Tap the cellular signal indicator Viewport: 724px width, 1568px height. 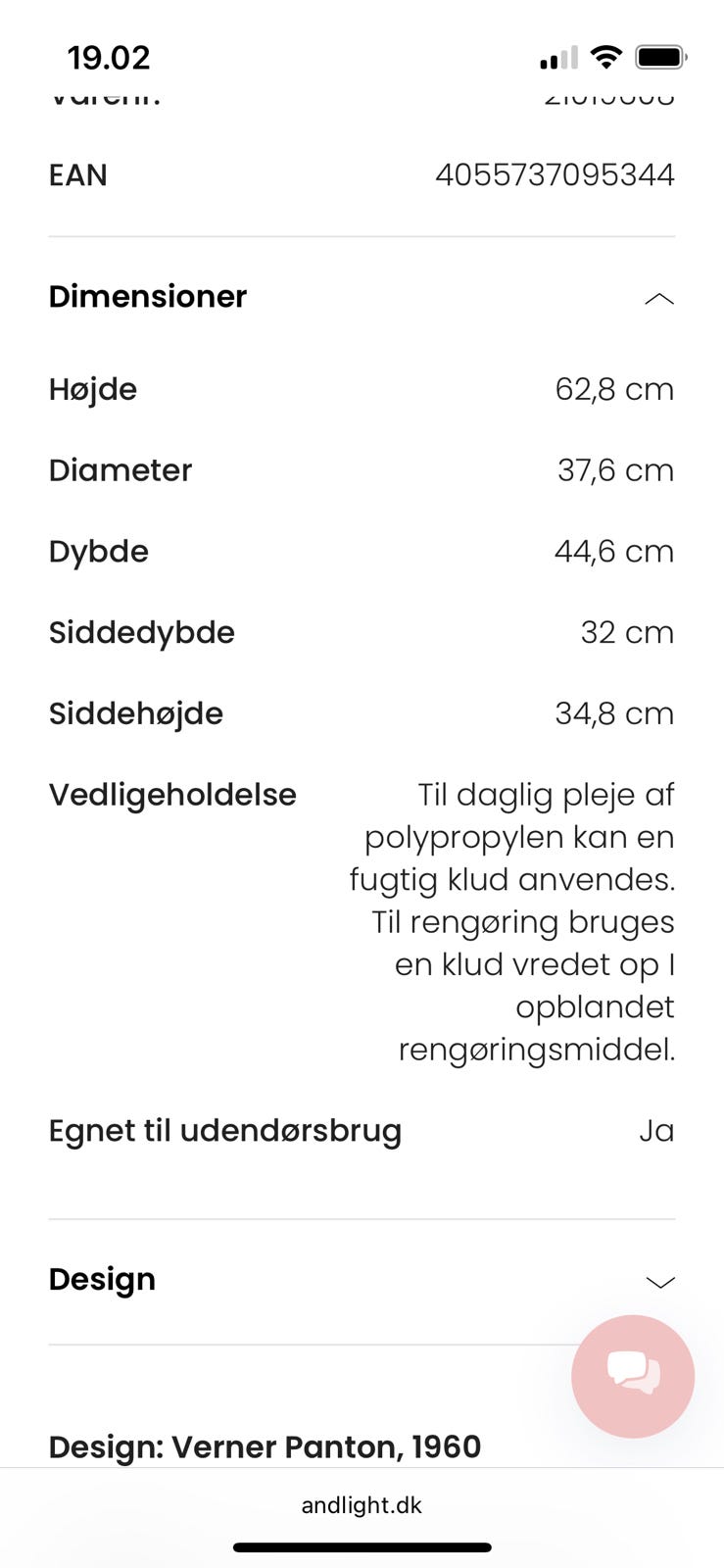click(556, 56)
